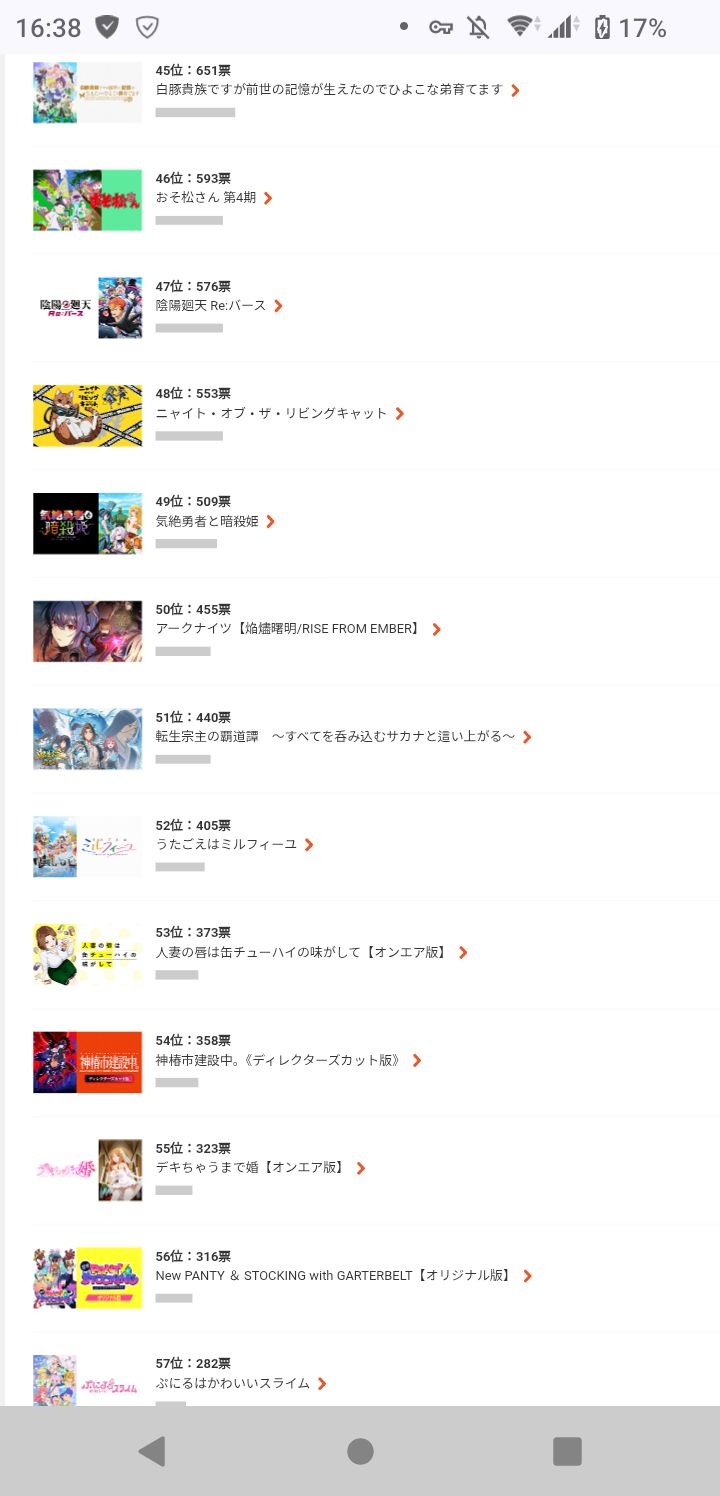Go back with the system back button
The width and height of the screenshot is (720, 1496).
152,1451
